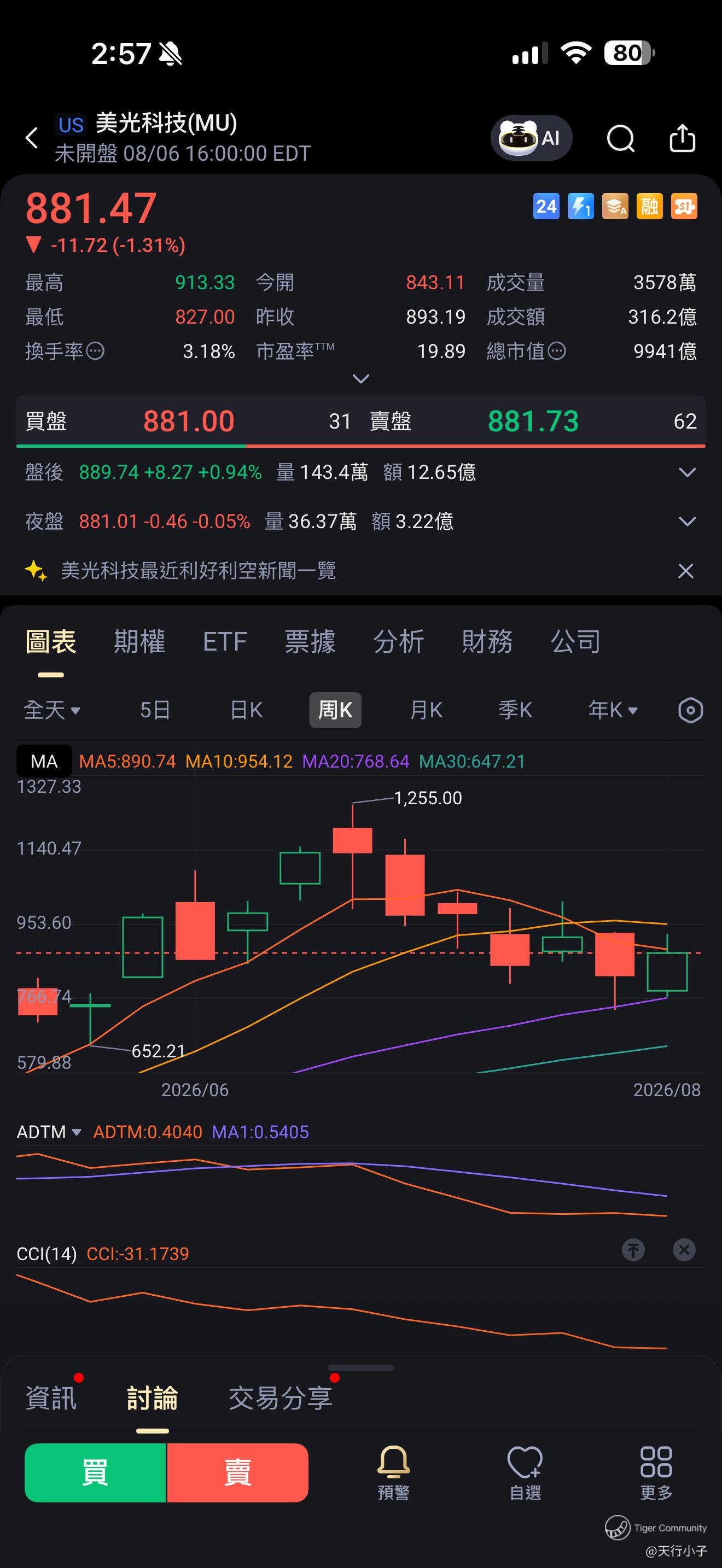
Task: Select the 月K chart period
Action: coord(426,710)
